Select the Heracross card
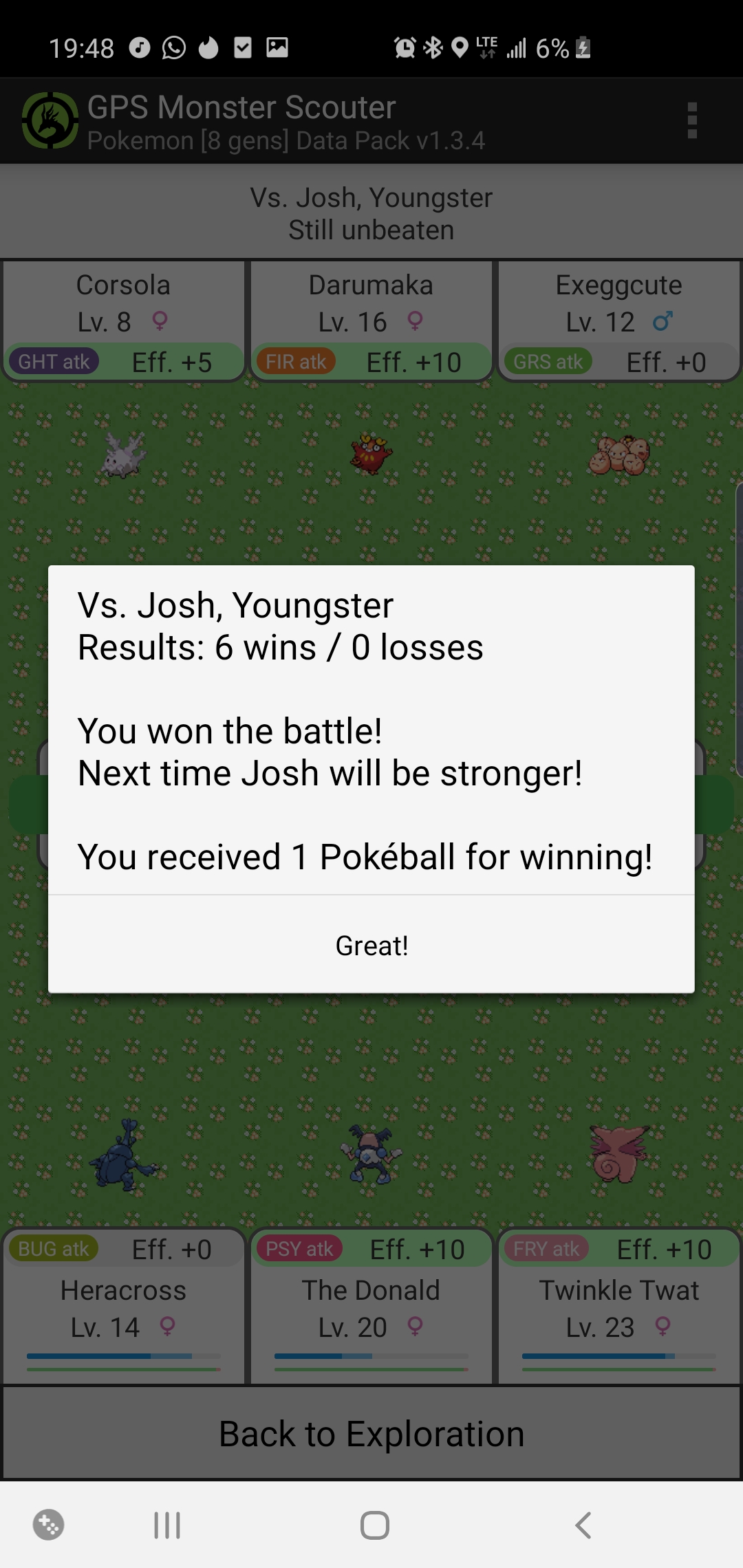 (x=124, y=1307)
